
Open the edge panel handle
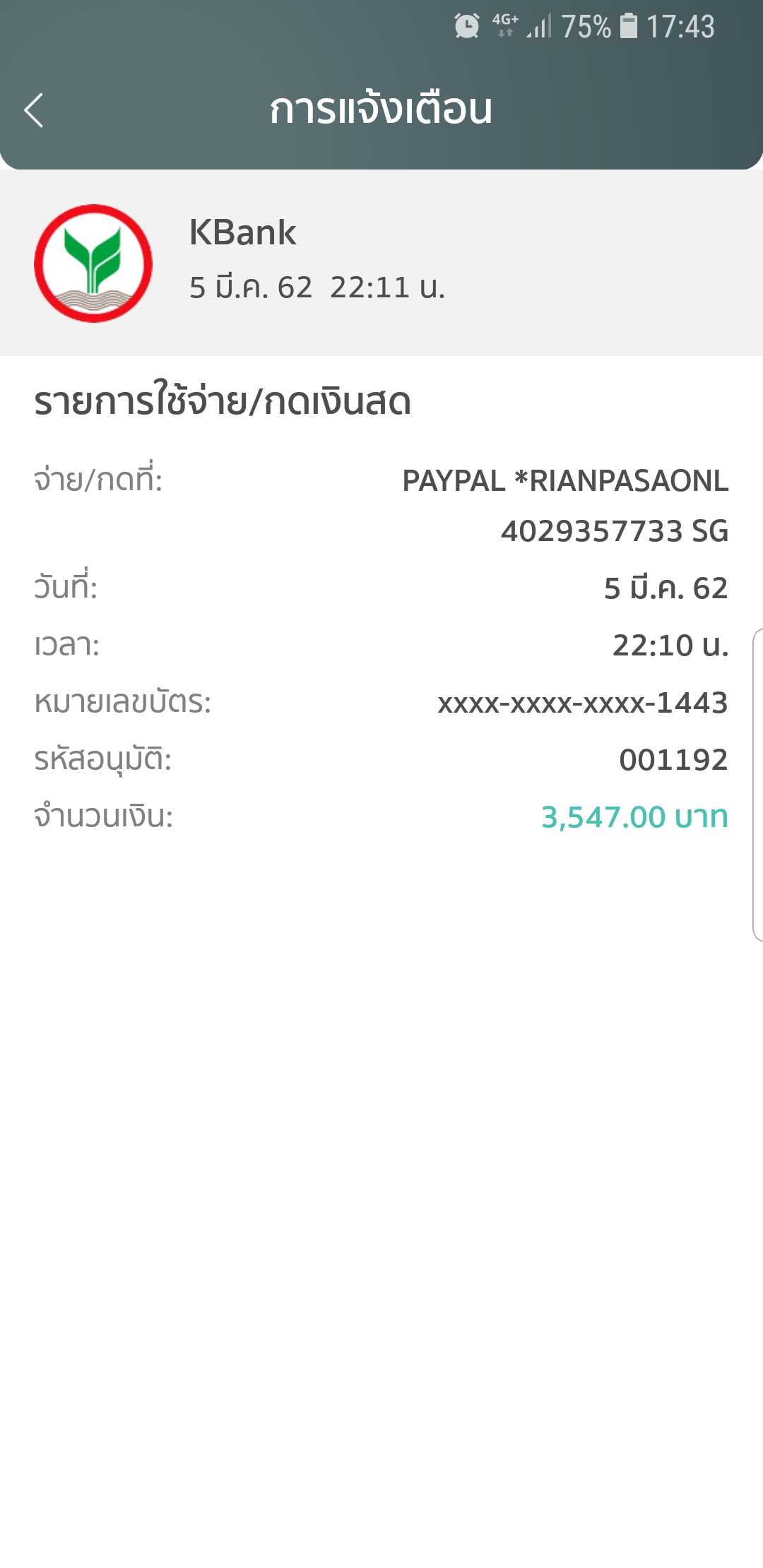(x=758, y=785)
